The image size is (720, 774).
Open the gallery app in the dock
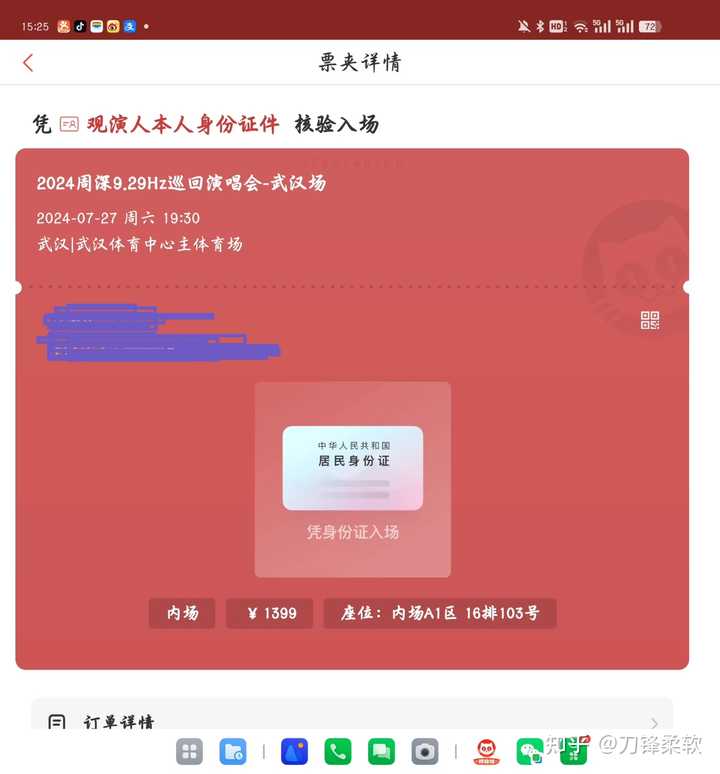(x=294, y=751)
